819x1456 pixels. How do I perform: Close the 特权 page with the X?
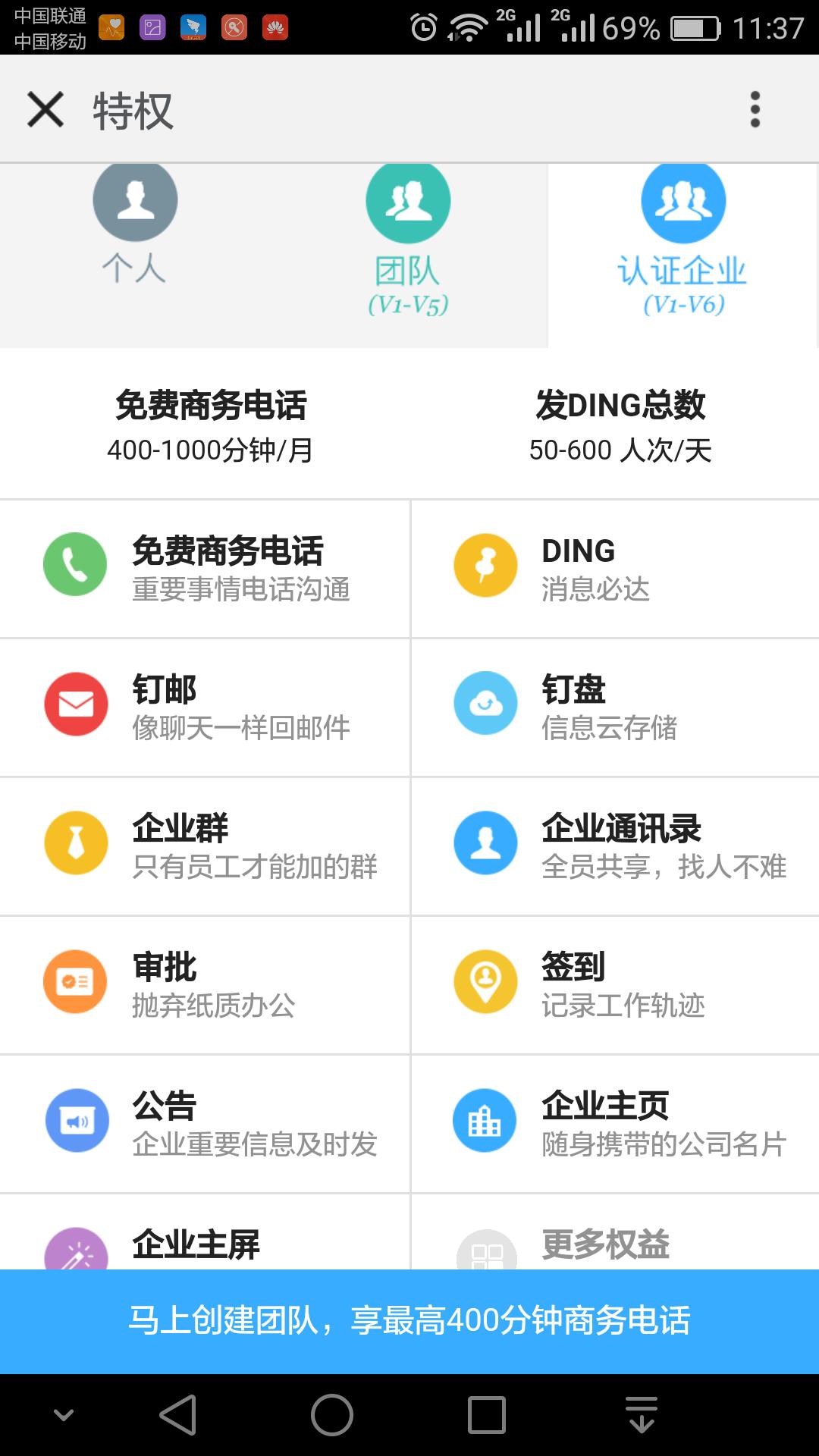47,108
